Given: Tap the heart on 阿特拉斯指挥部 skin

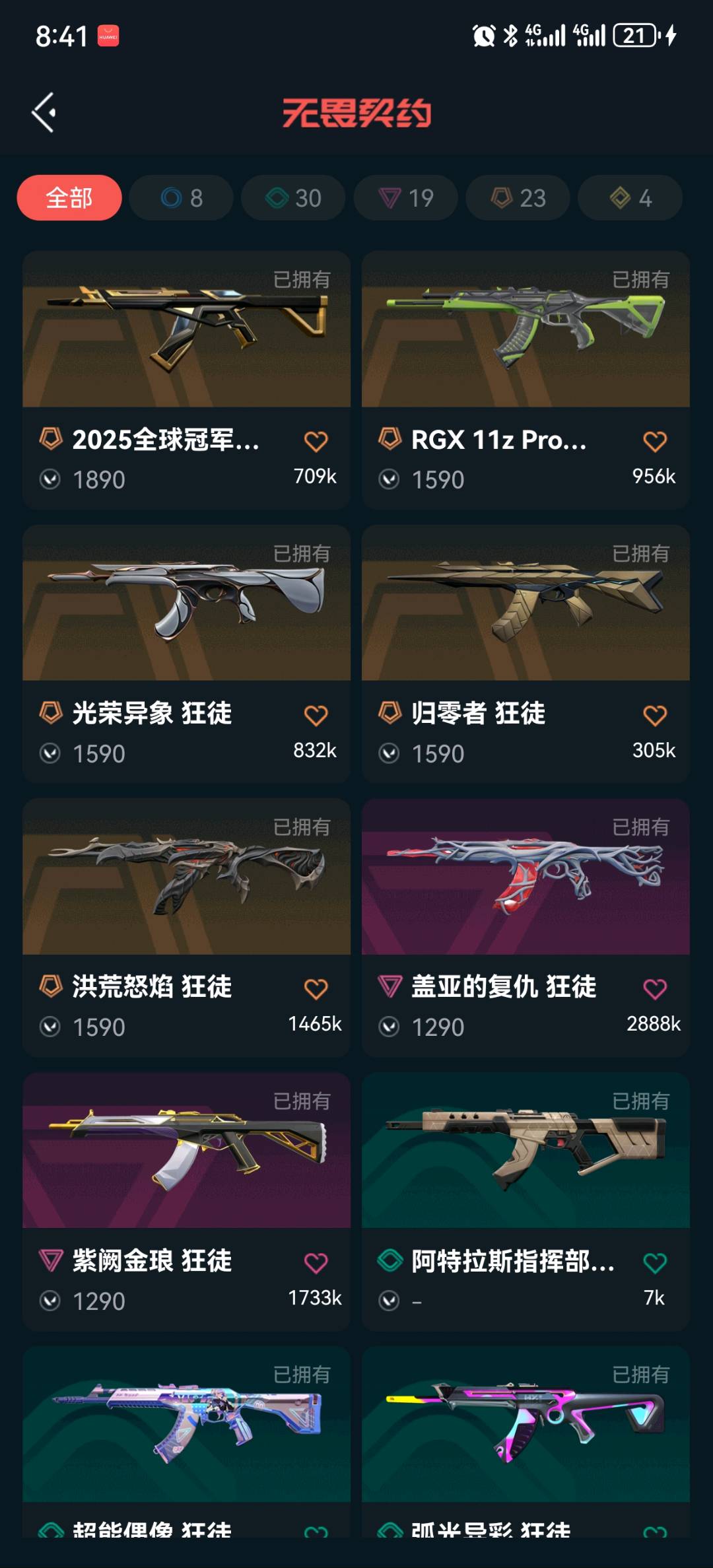Looking at the screenshot, I should coord(654,1262).
